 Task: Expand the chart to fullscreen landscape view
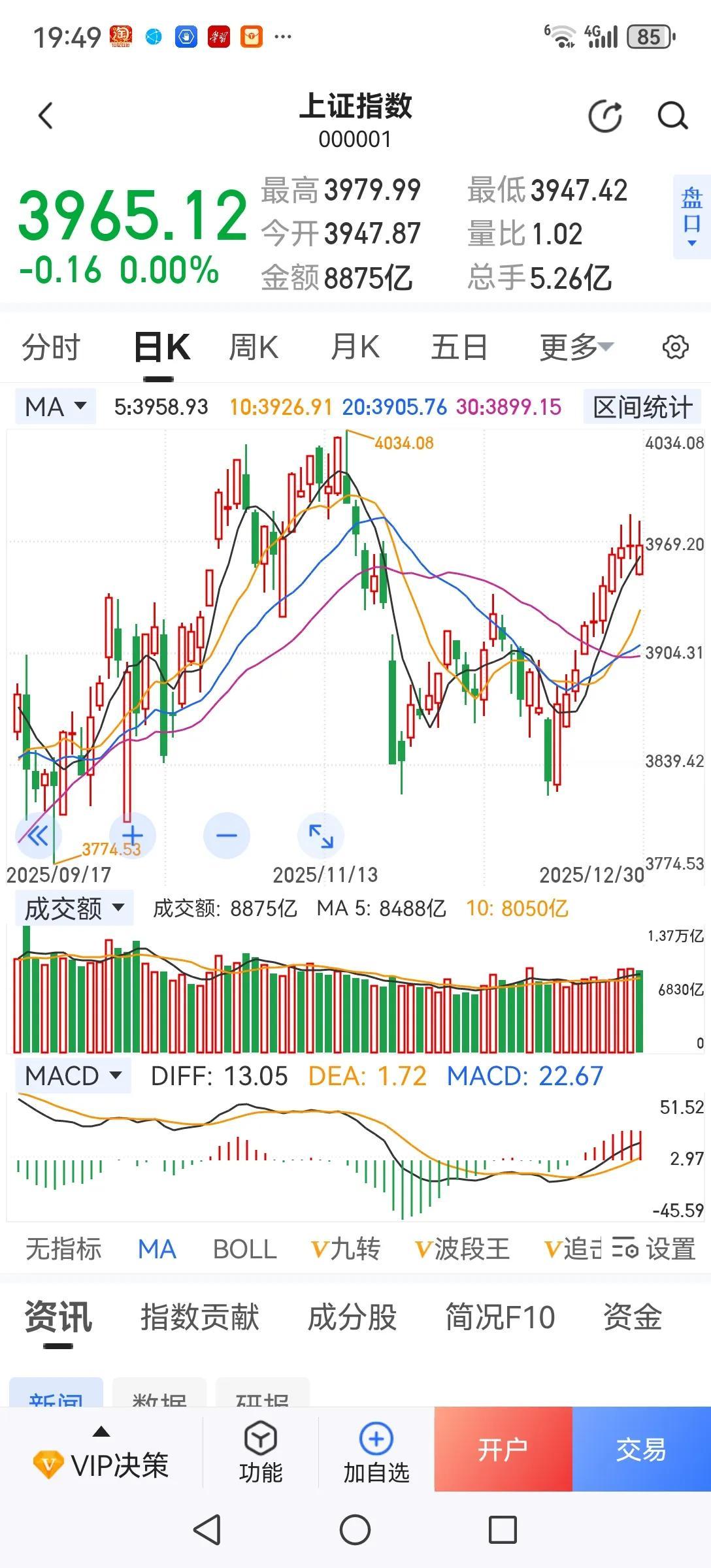[x=320, y=835]
